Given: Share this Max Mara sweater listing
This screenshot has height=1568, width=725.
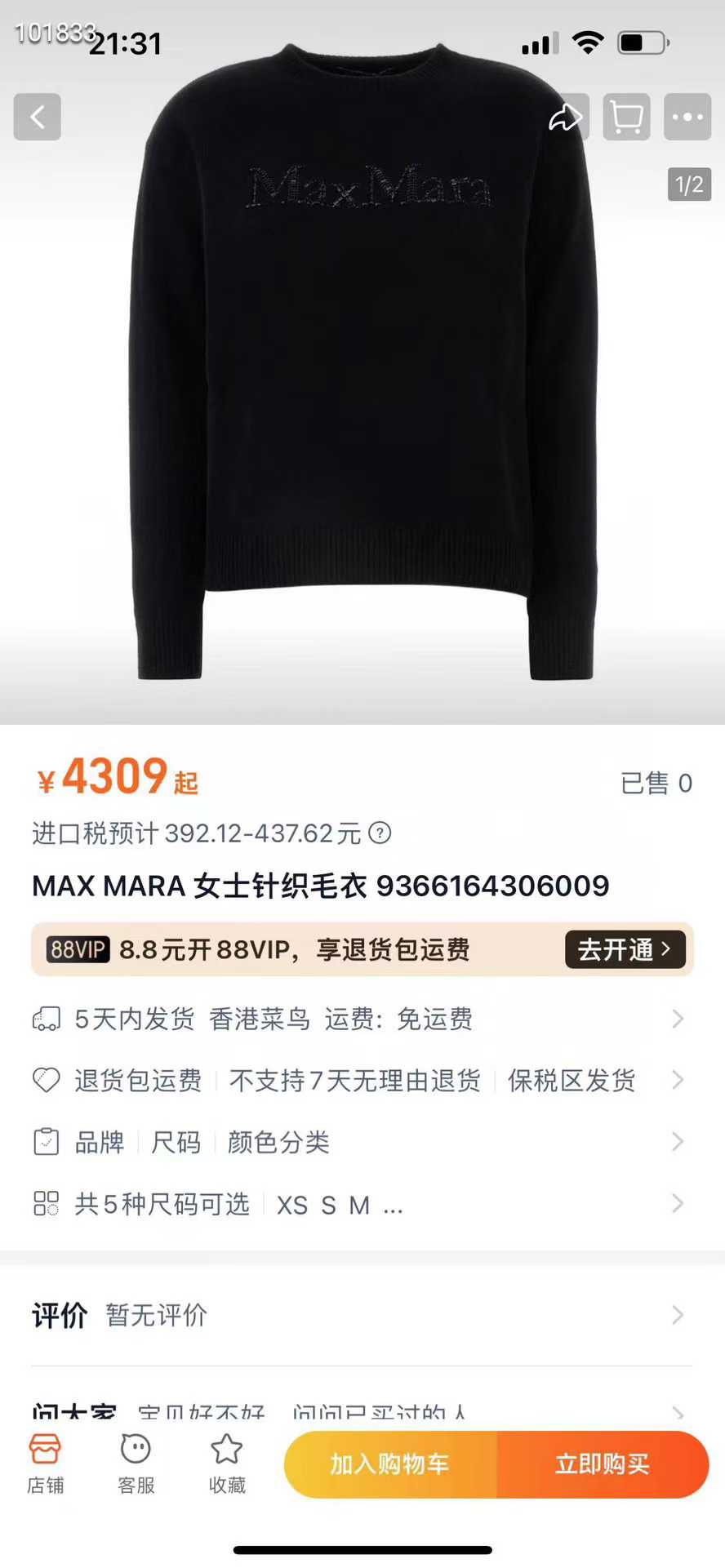Looking at the screenshot, I should point(565,117).
